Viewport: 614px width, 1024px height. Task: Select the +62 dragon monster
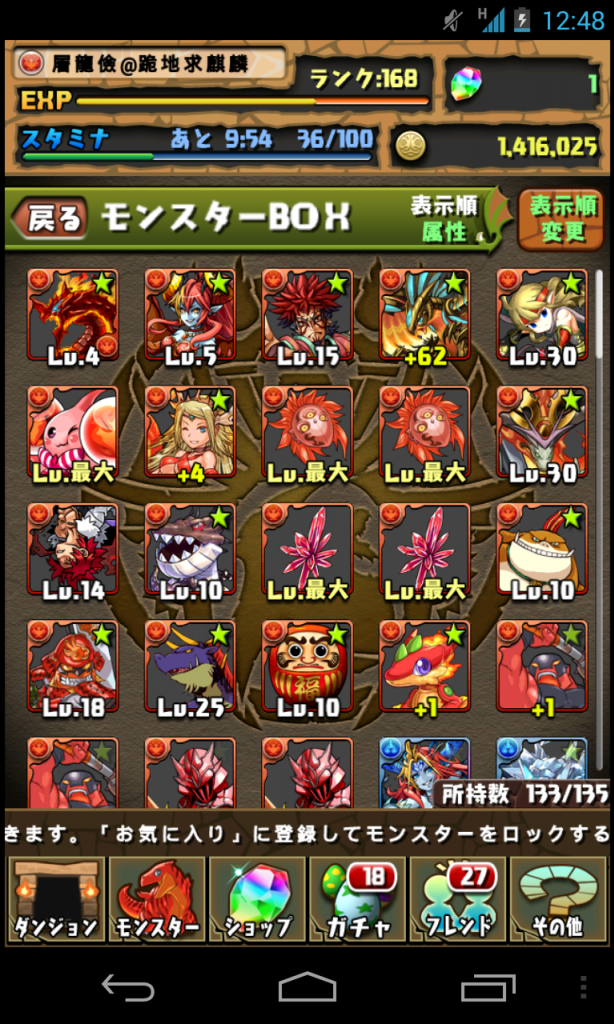[x=424, y=315]
